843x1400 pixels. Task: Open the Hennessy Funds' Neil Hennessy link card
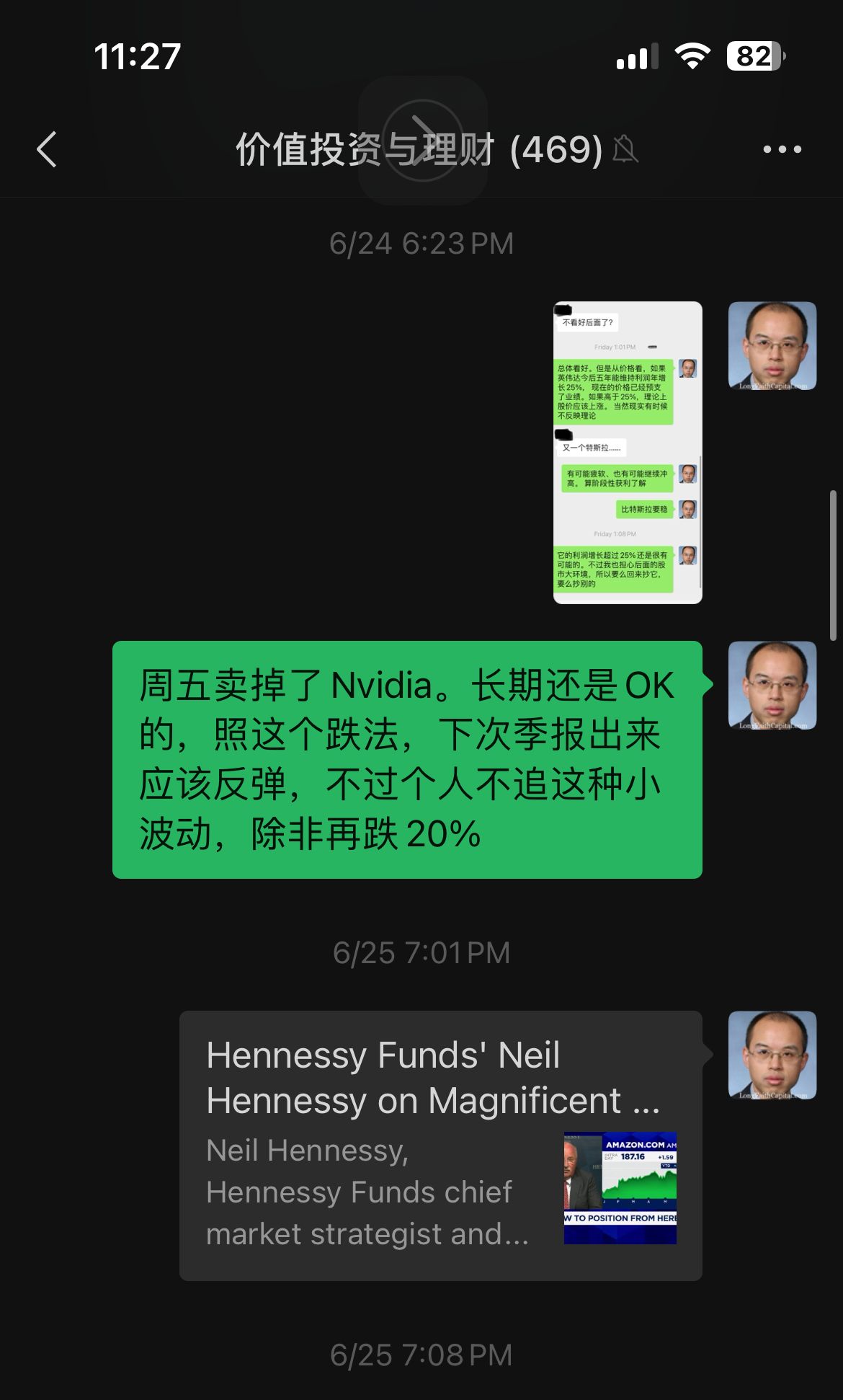[x=441, y=1146]
